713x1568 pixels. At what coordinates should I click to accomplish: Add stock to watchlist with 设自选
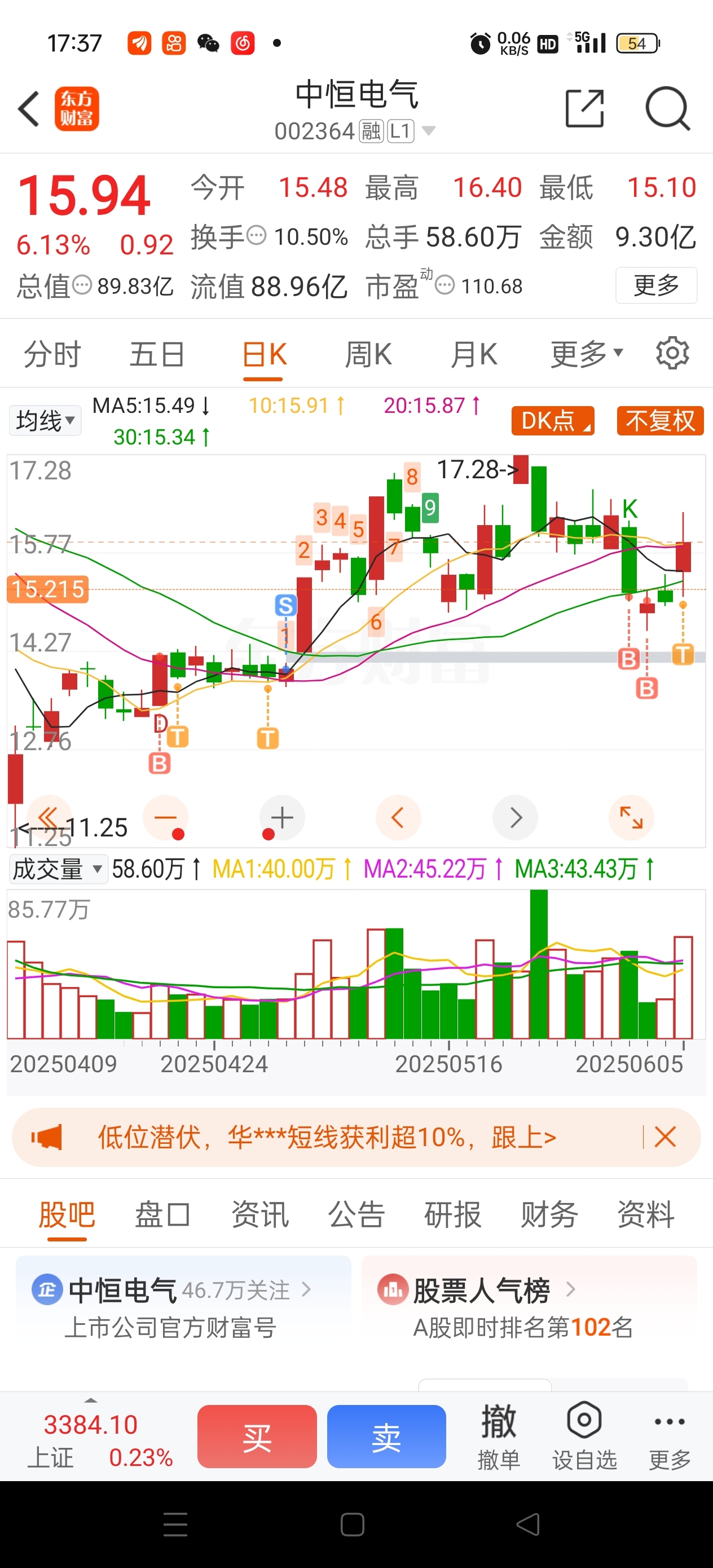pyautogui.click(x=584, y=1436)
